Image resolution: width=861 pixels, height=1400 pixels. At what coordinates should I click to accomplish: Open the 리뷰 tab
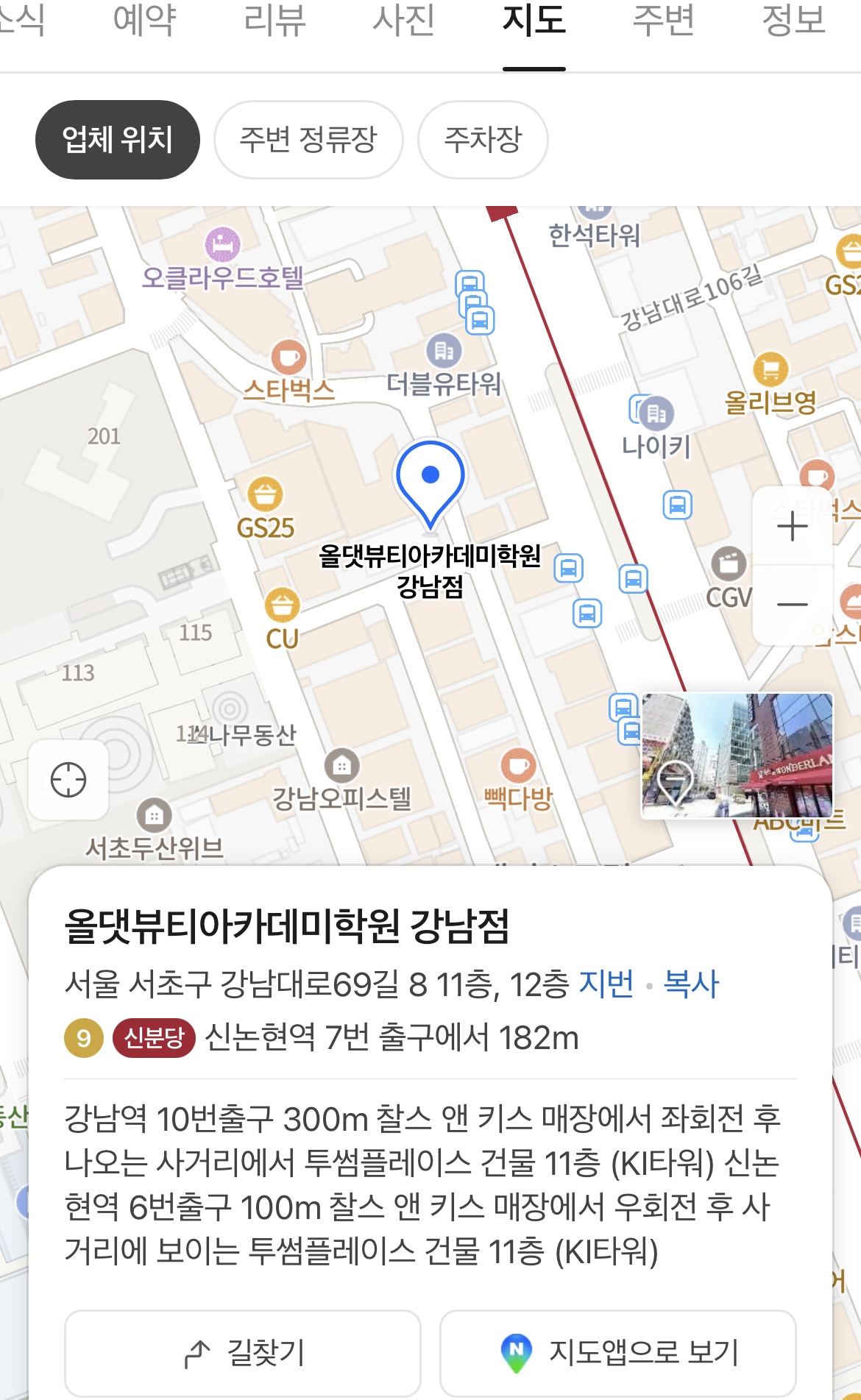pyautogui.click(x=274, y=22)
